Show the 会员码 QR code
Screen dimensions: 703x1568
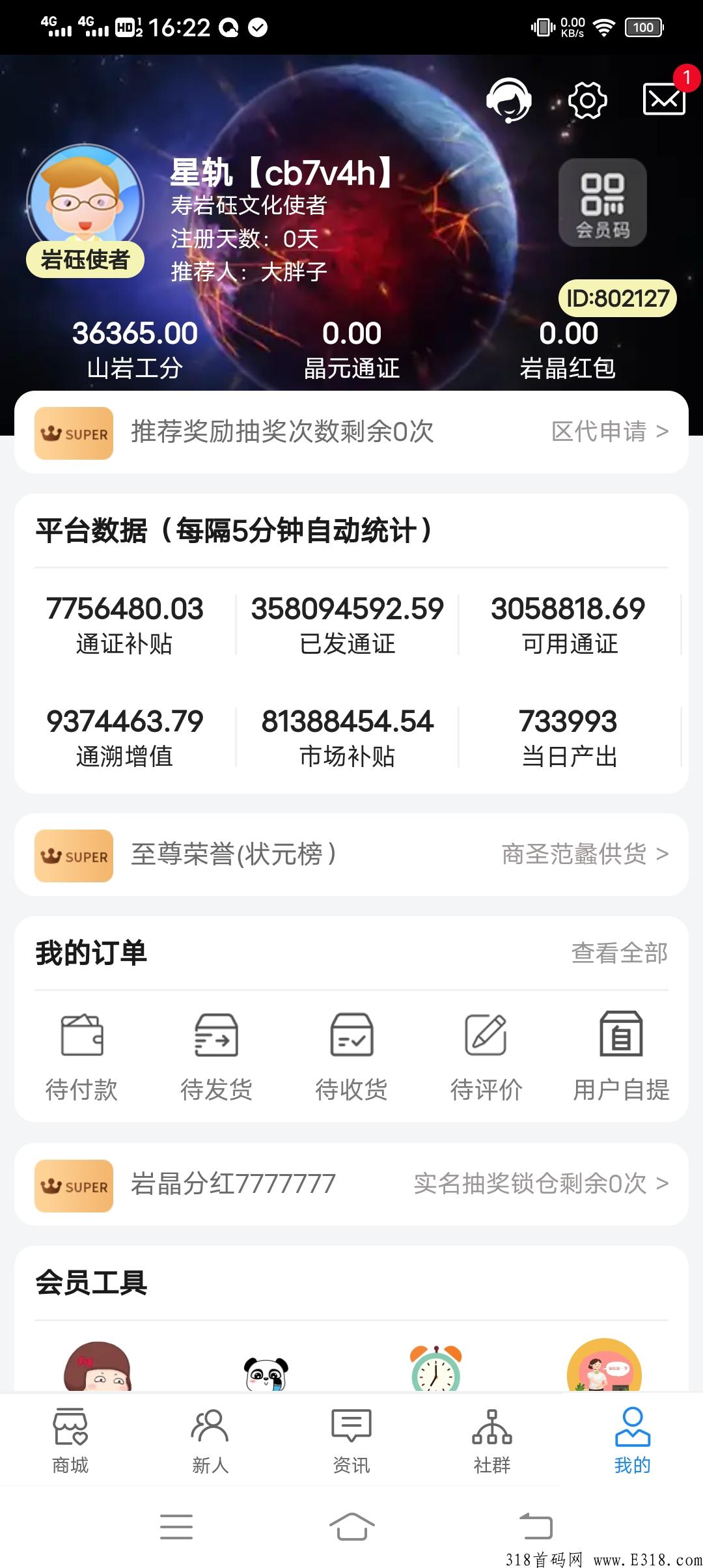tap(602, 203)
